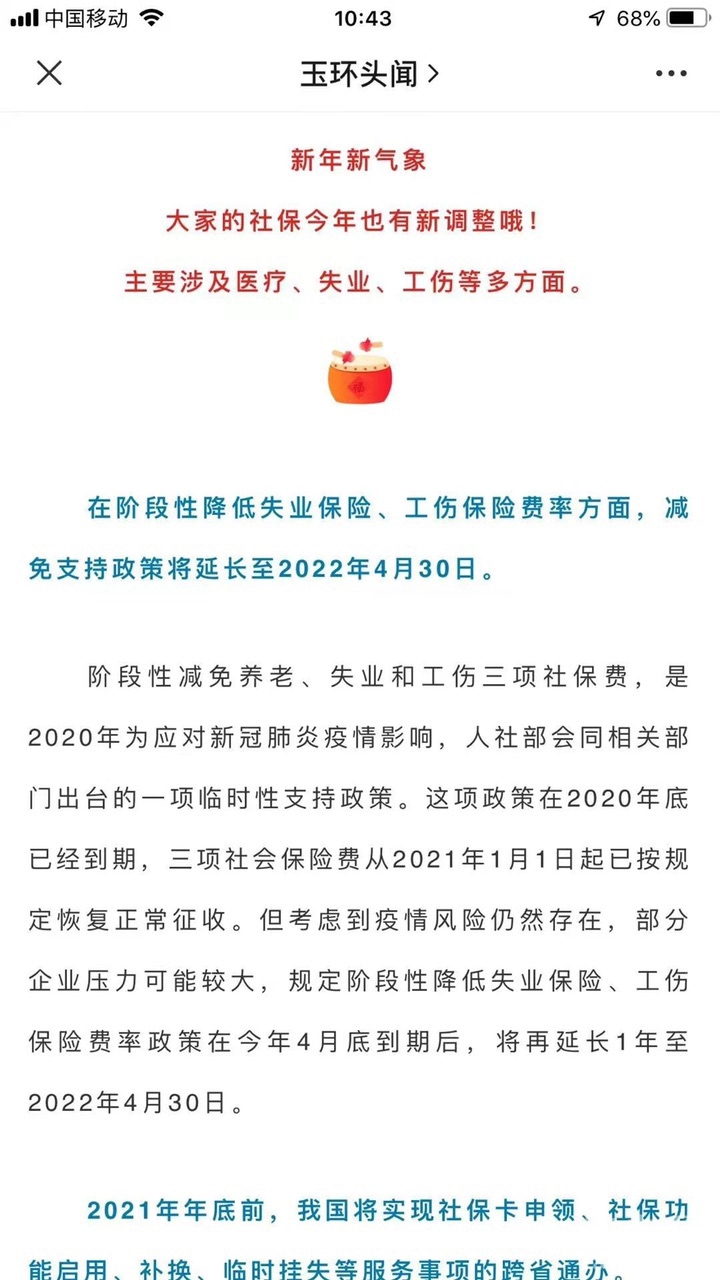The width and height of the screenshot is (720, 1280).
Task: Close the article page
Action: (49, 73)
